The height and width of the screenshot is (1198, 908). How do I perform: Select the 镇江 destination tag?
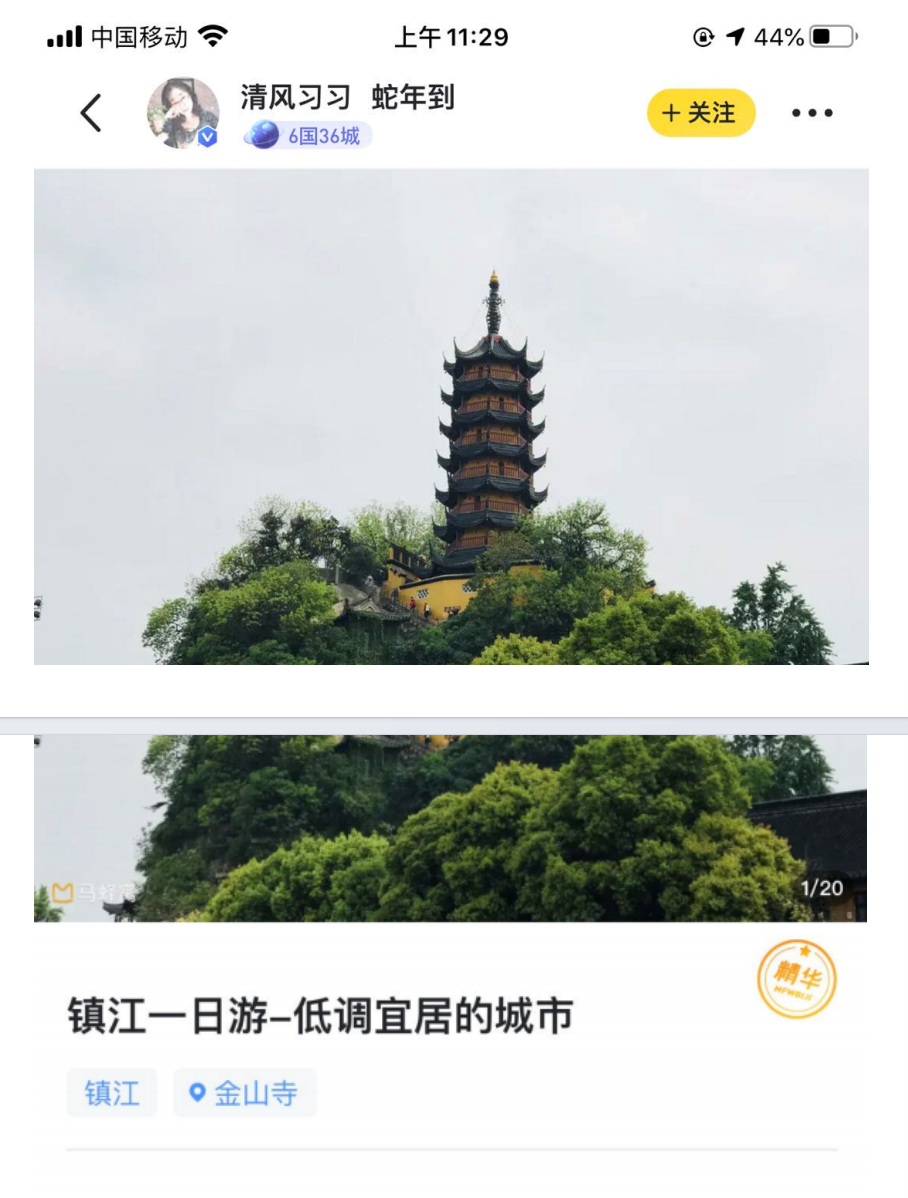tap(112, 1092)
